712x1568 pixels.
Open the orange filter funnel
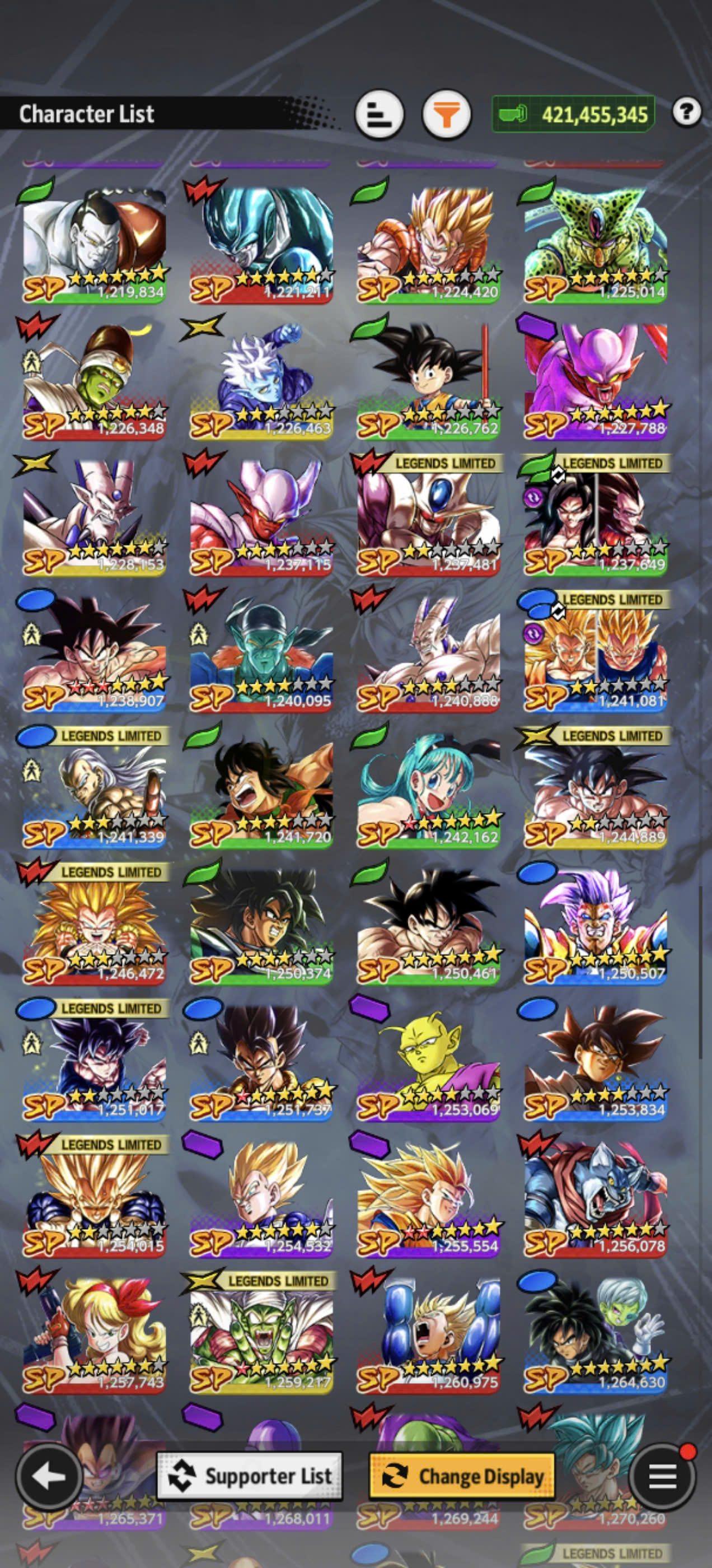447,114
